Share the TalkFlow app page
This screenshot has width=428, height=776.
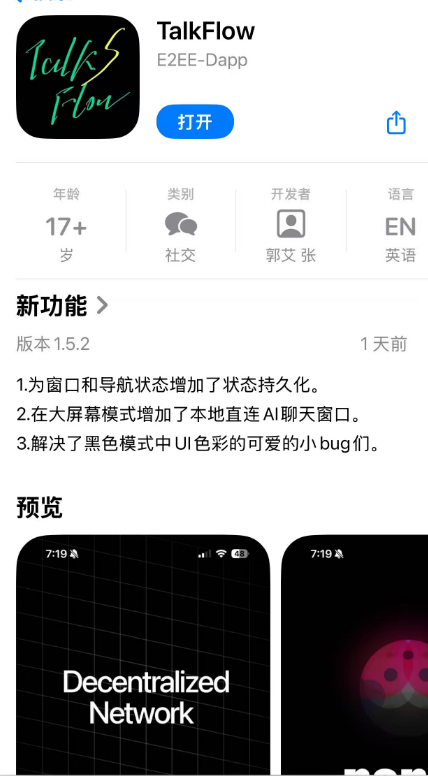396,122
